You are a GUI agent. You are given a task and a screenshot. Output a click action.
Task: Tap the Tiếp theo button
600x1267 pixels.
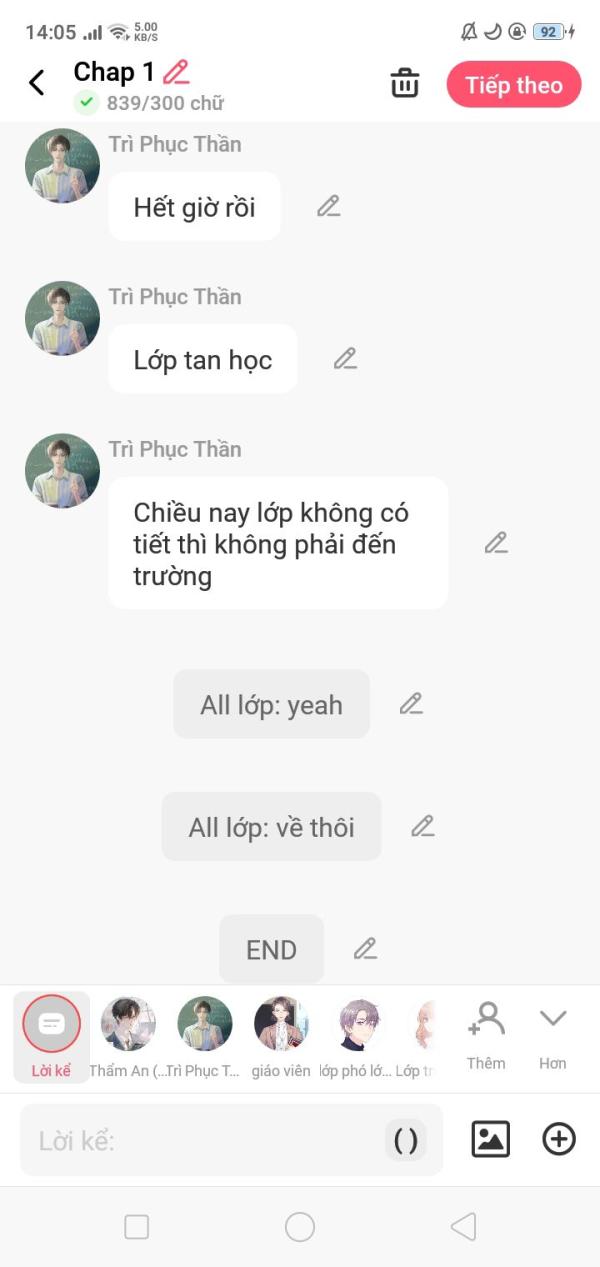514,85
